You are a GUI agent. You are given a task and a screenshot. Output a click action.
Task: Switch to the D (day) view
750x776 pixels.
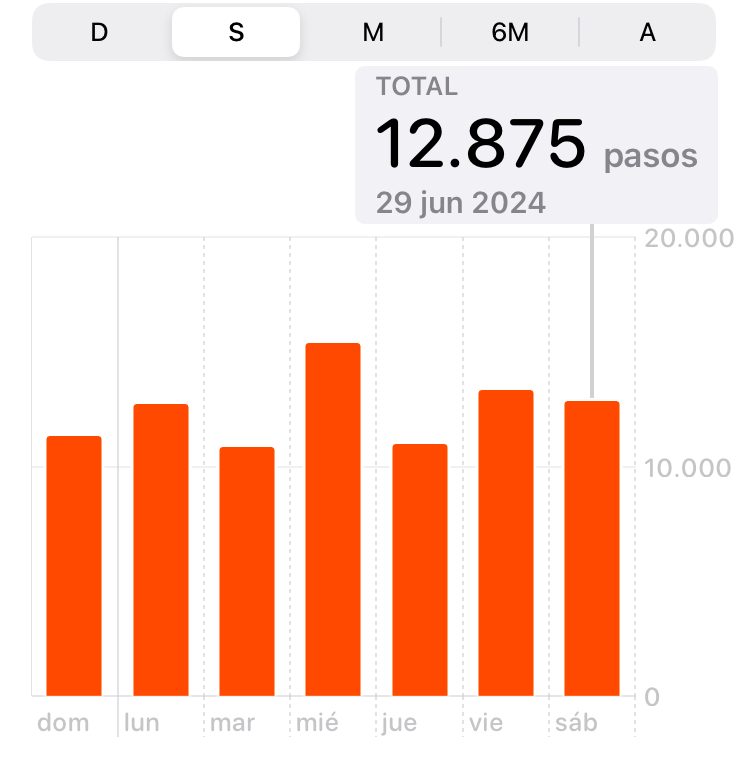(x=99, y=32)
